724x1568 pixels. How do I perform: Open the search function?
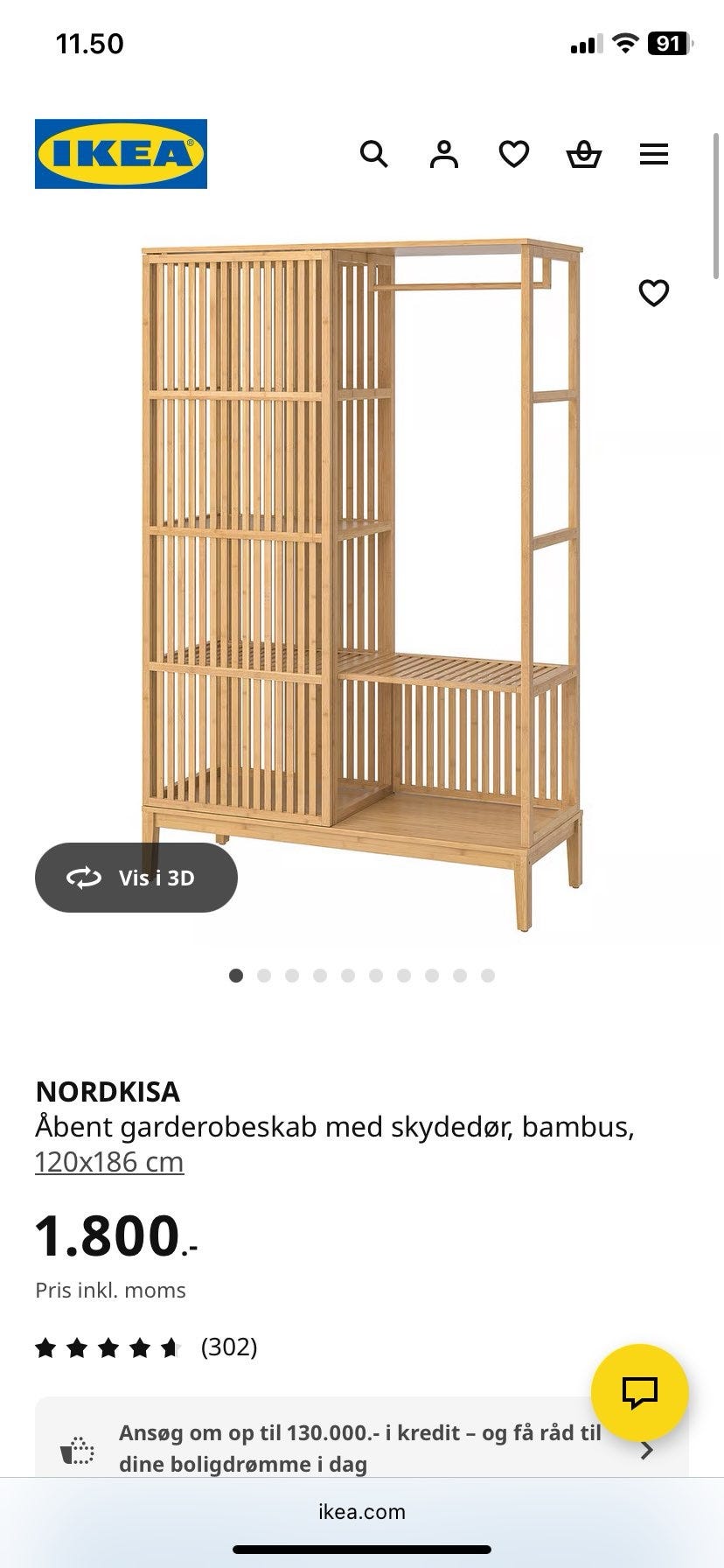tap(374, 154)
